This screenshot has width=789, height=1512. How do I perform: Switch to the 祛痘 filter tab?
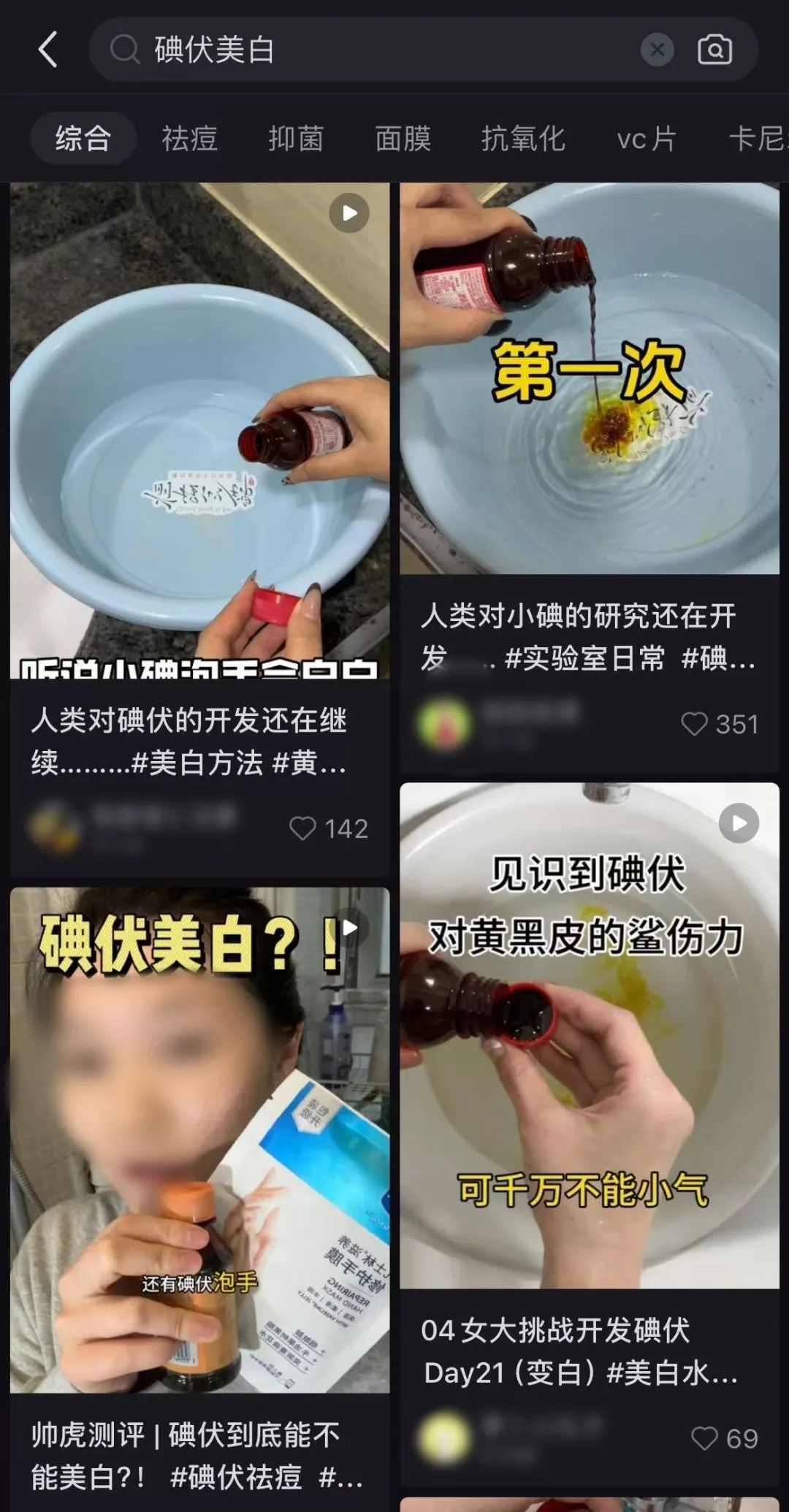(188, 139)
